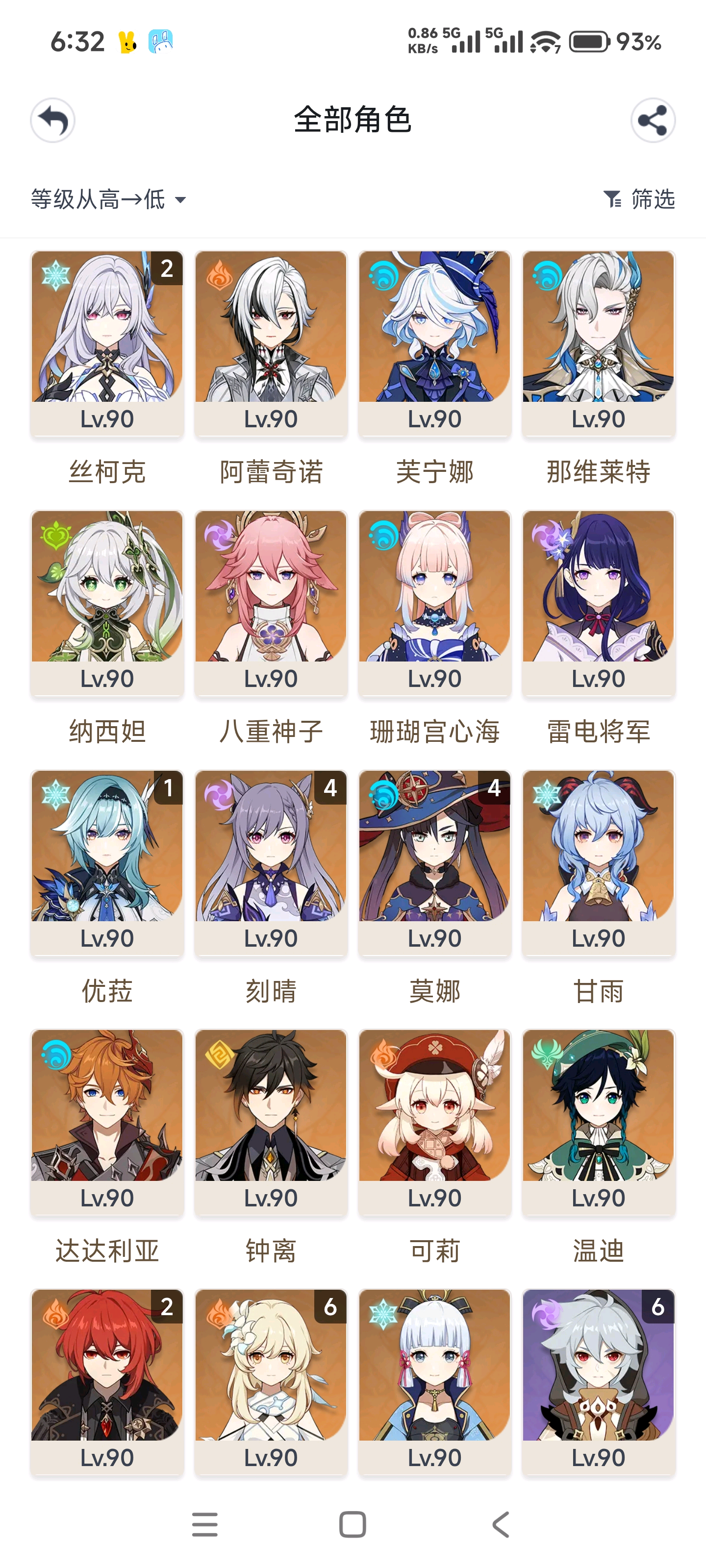
Task: View 莫娜 character details
Action: pyautogui.click(x=434, y=863)
